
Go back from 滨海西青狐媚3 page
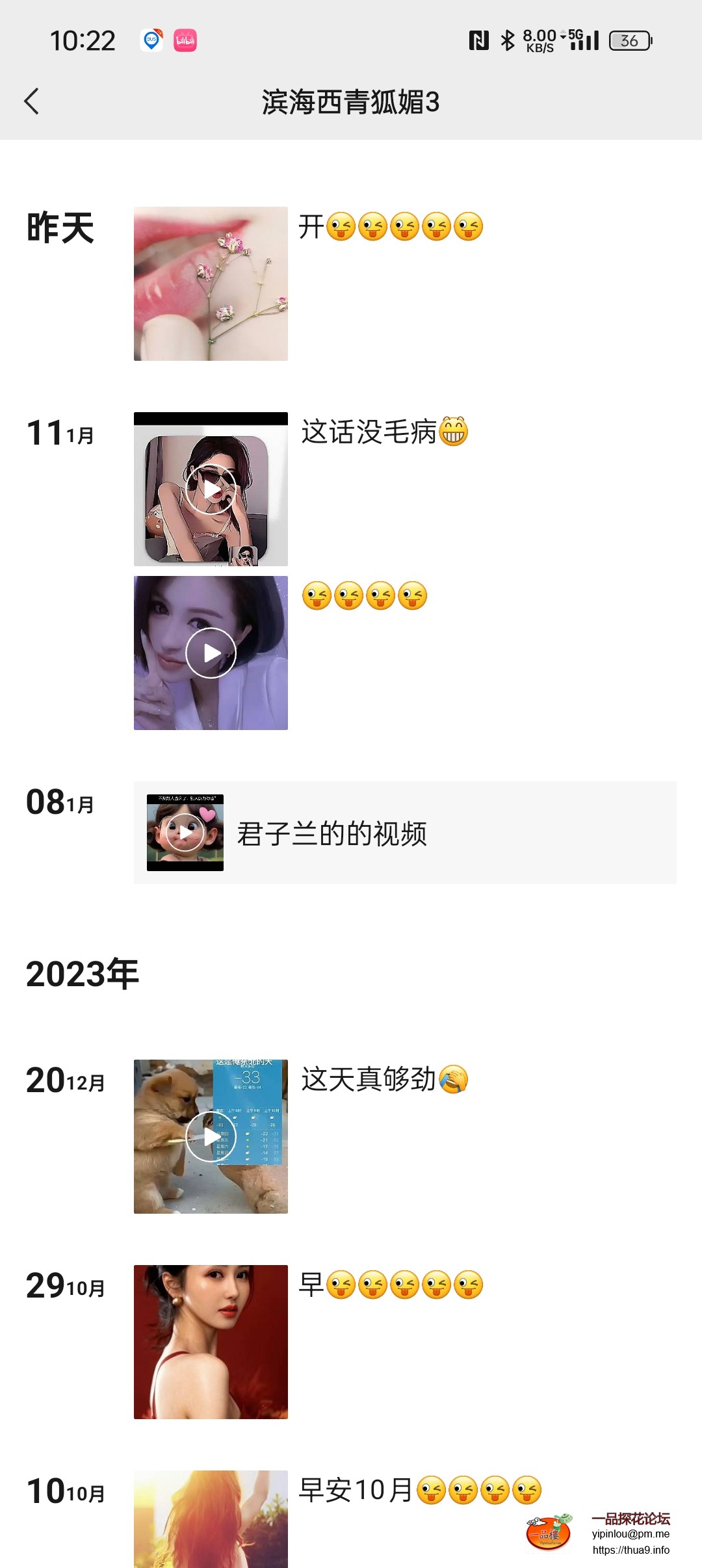click(31, 101)
